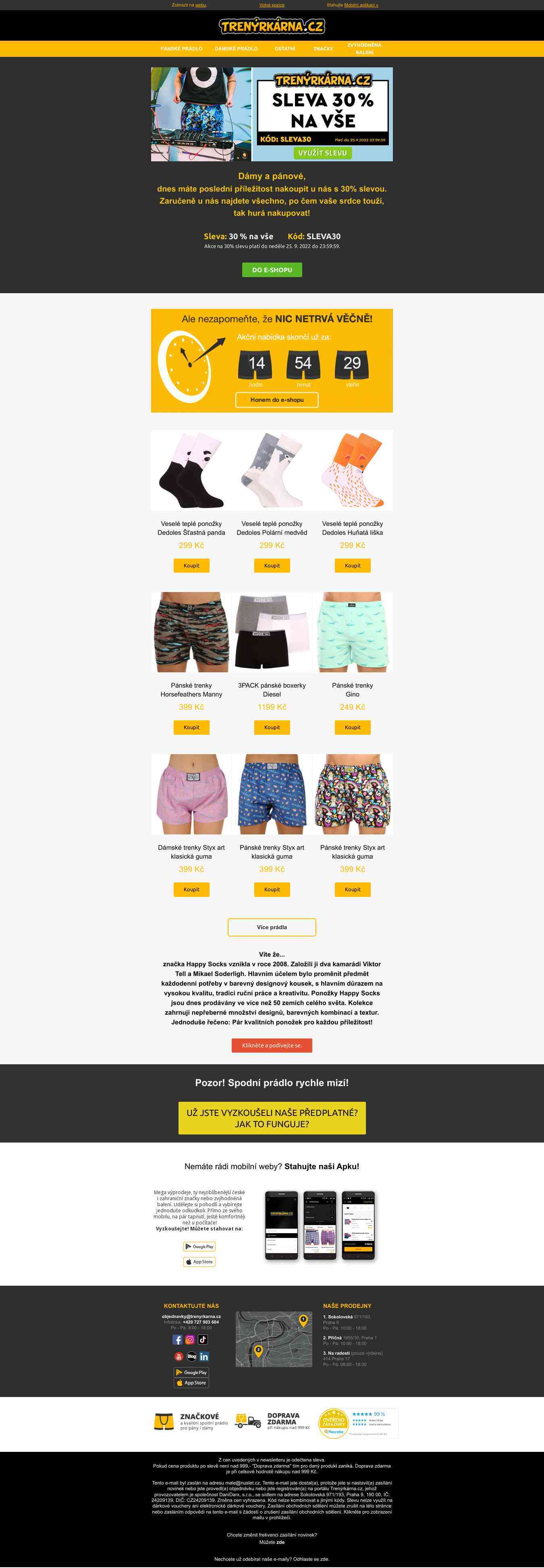Buy Dedoles Polární medvěd socks
The height and width of the screenshot is (1568, 544).
[x=272, y=565]
